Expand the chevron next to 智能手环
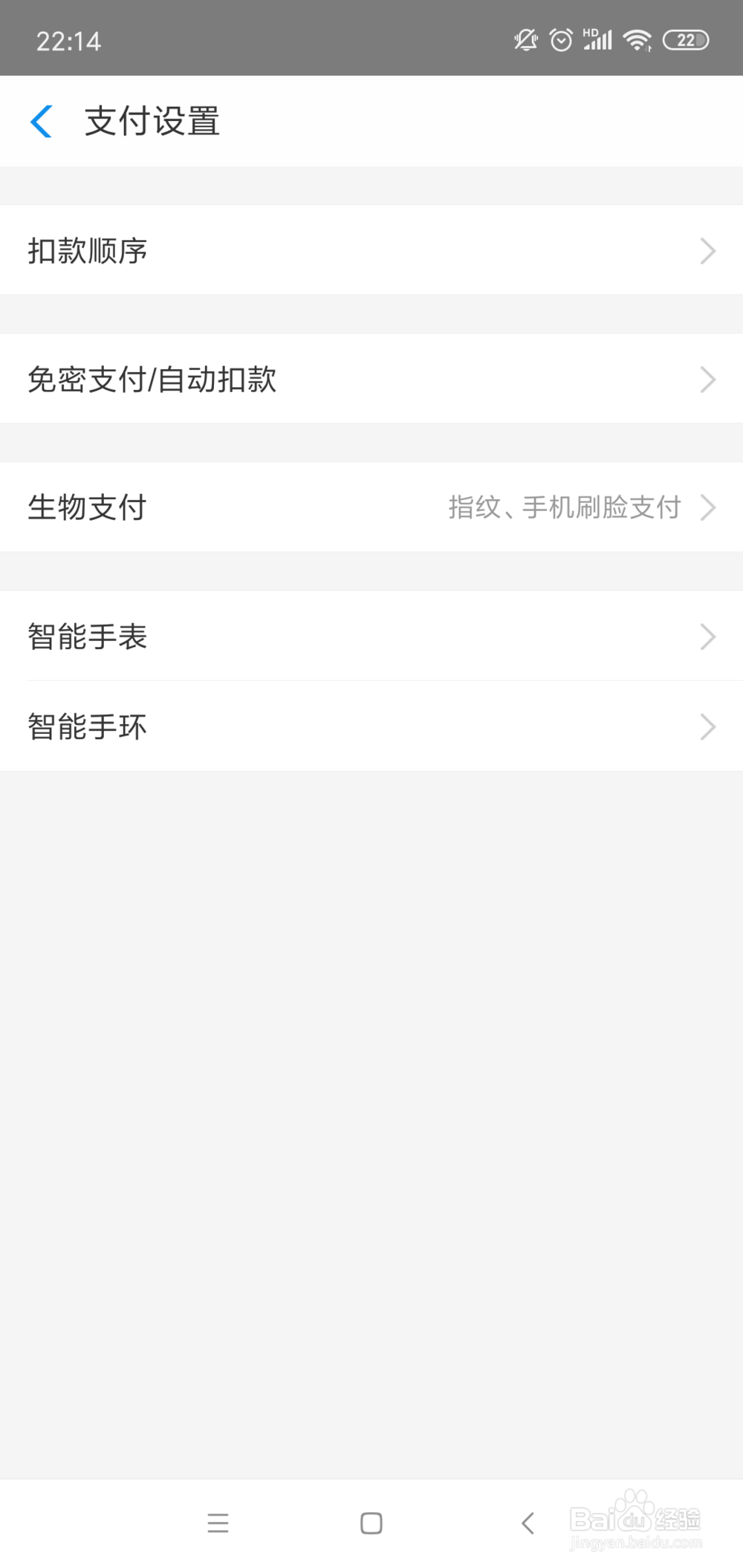 click(x=707, y=727)
